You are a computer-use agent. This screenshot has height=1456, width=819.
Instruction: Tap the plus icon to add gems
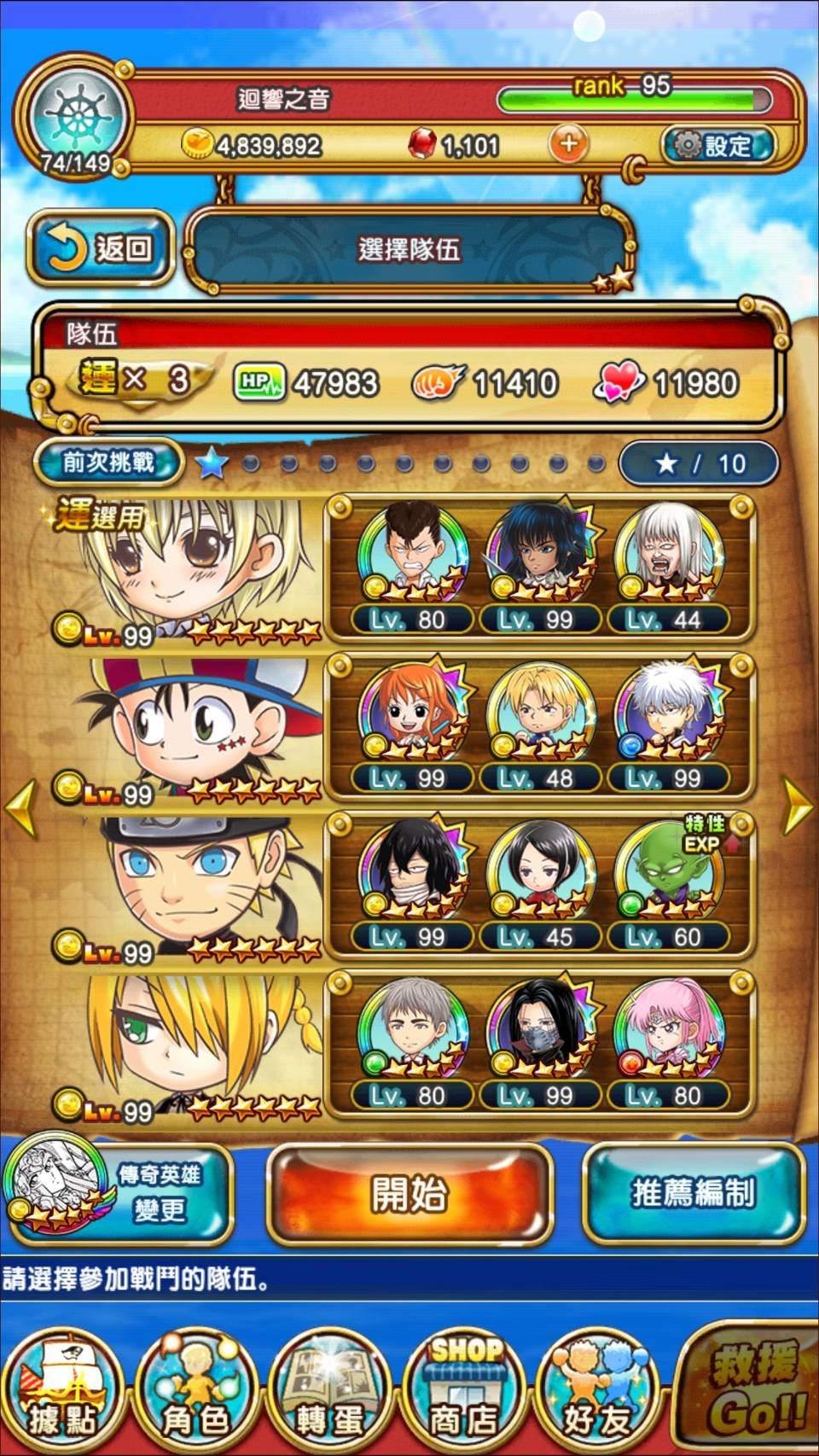[x=568, y=144]
